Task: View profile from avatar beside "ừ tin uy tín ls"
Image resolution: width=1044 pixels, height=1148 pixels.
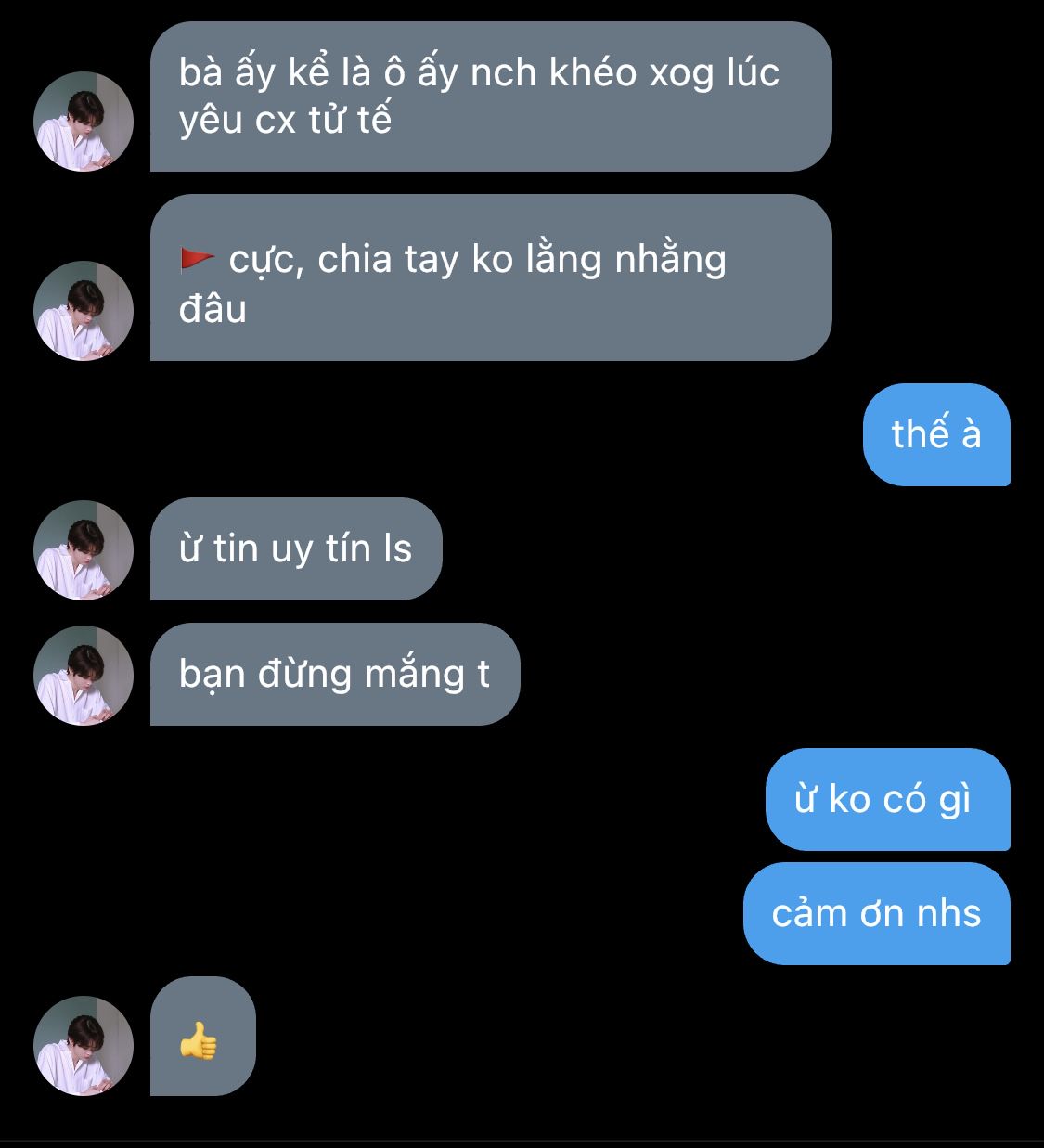Action: point(84,550)
